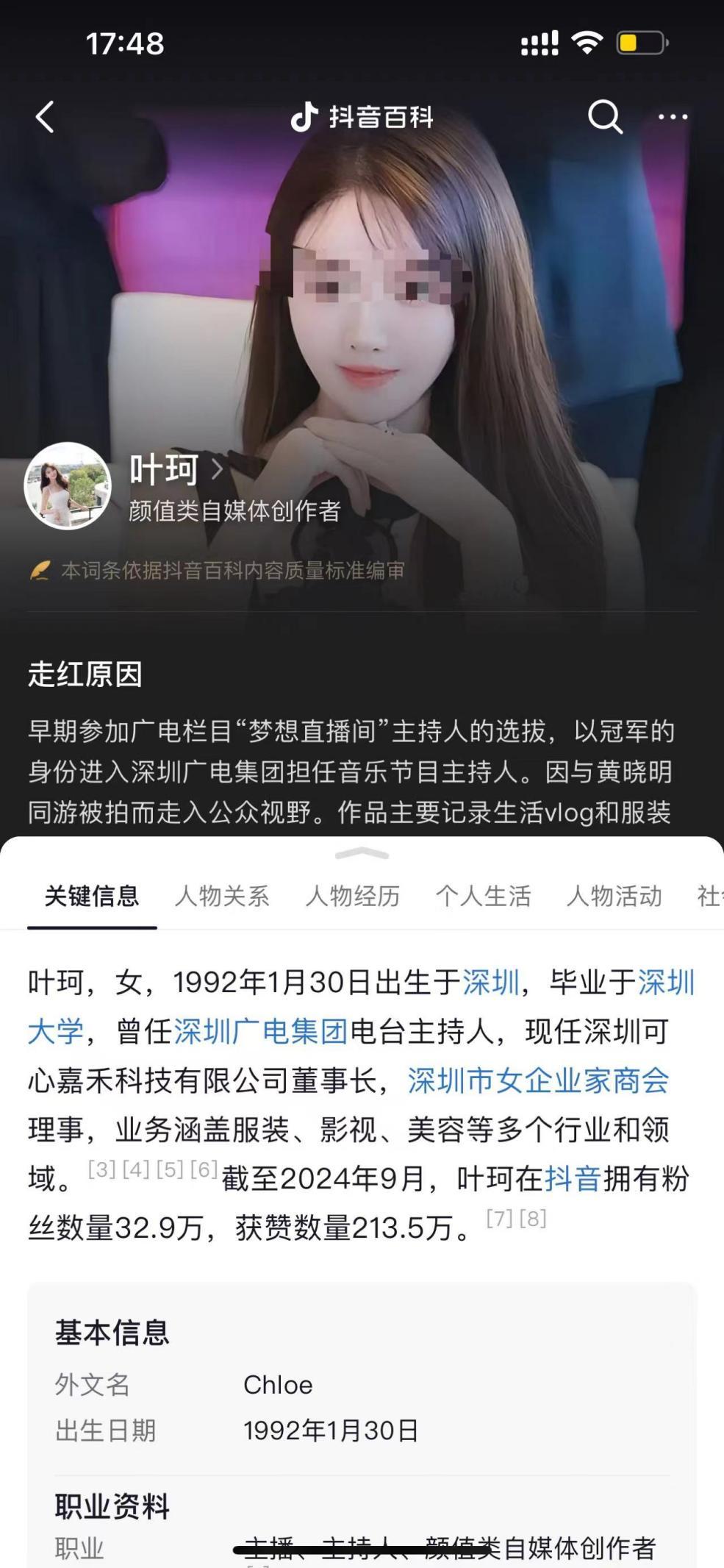Open the 深圳 birthplace link
This screenshot has height=1568, width=724.
click(x=491, y=982)
